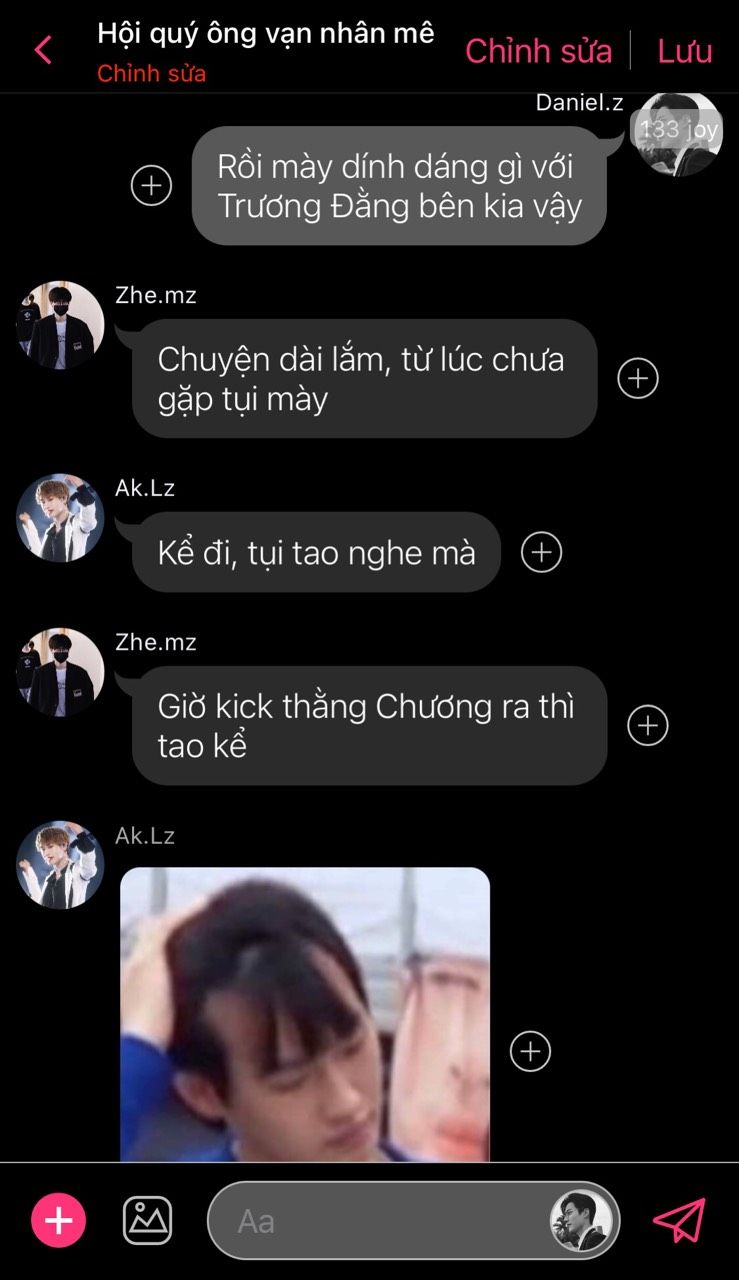Tap plus beside 'Kể đi, tụi tao nghe mà'
Screen dimensions: 739x1280
coord(542,552)
